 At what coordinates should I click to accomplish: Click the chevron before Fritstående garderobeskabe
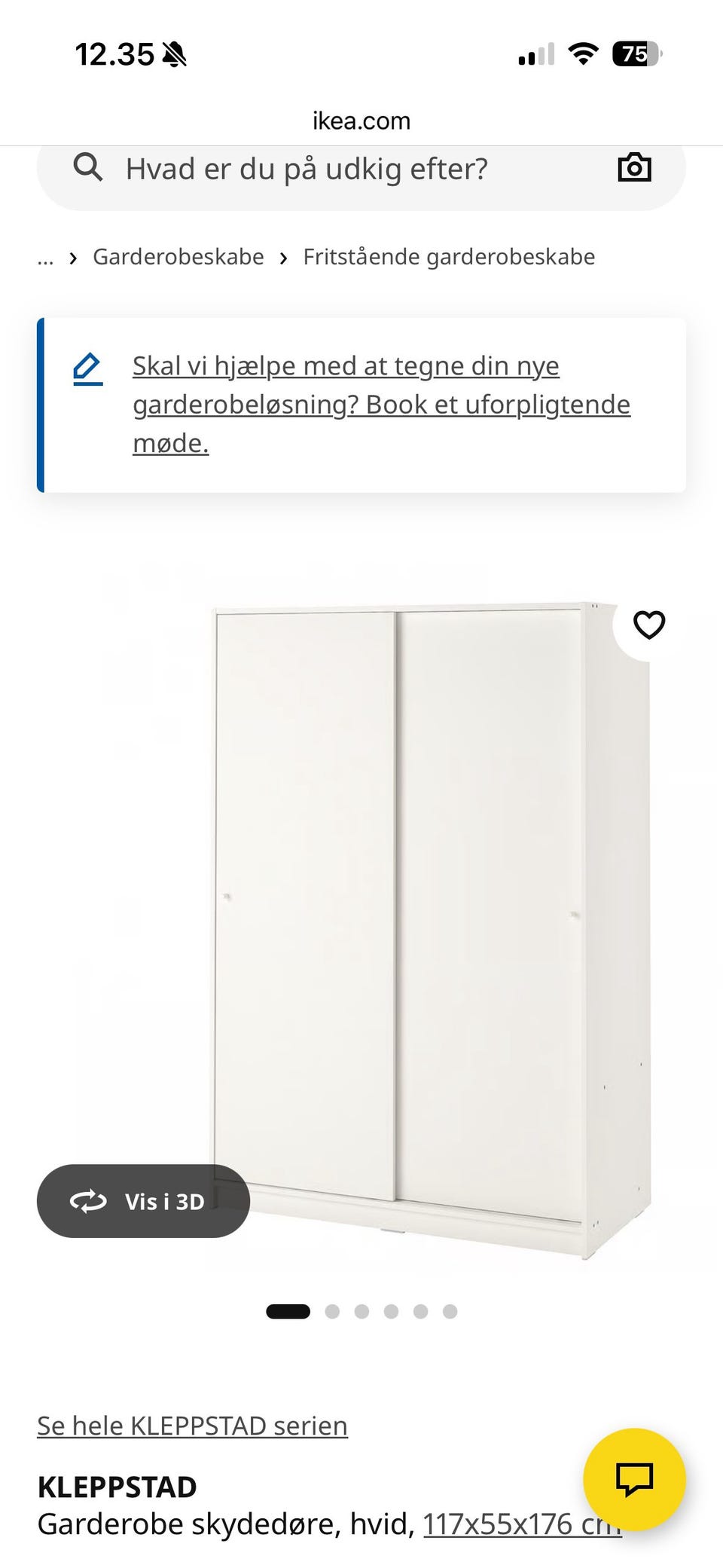pos(283,257)
